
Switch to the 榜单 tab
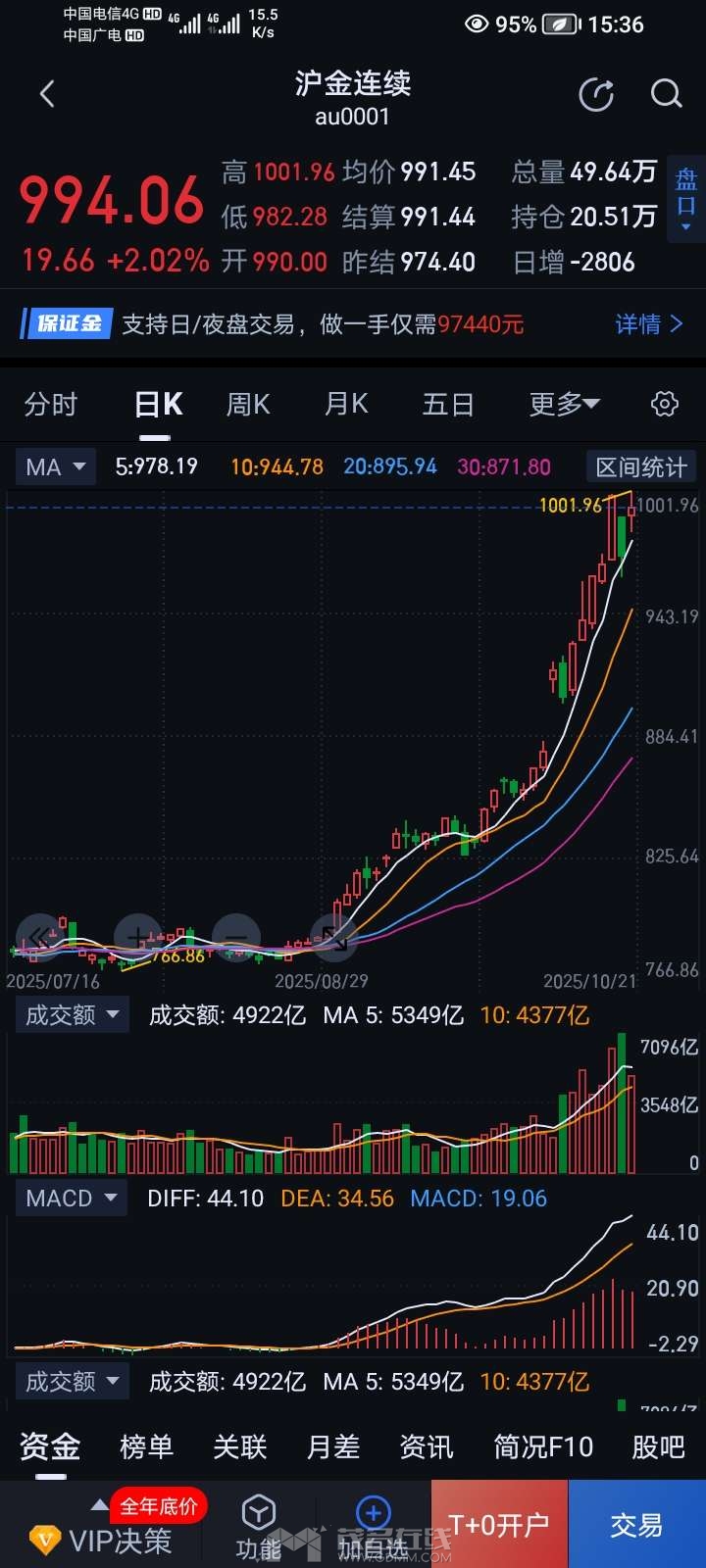(x=146, y=1446)
